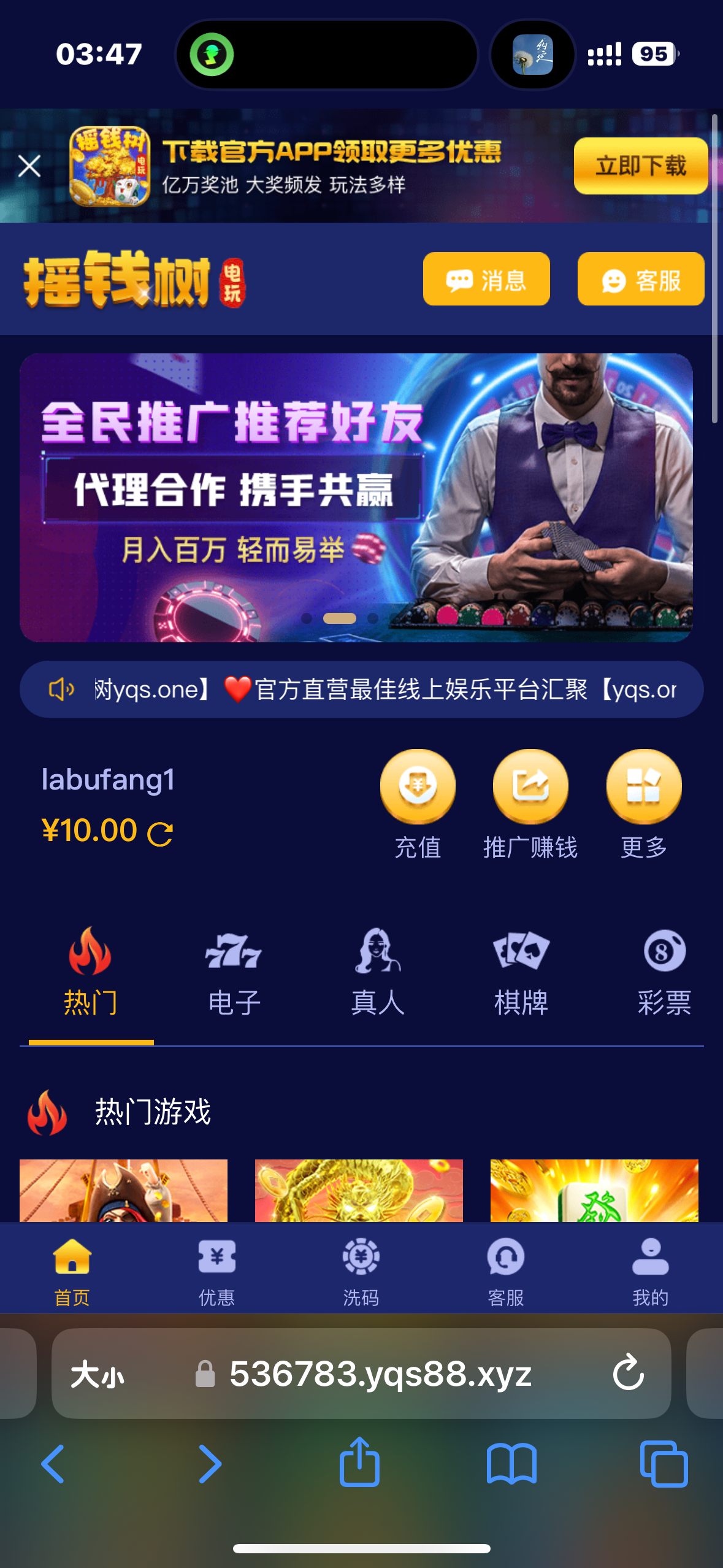Tap the 立即下载 download button

coord(640,166)
